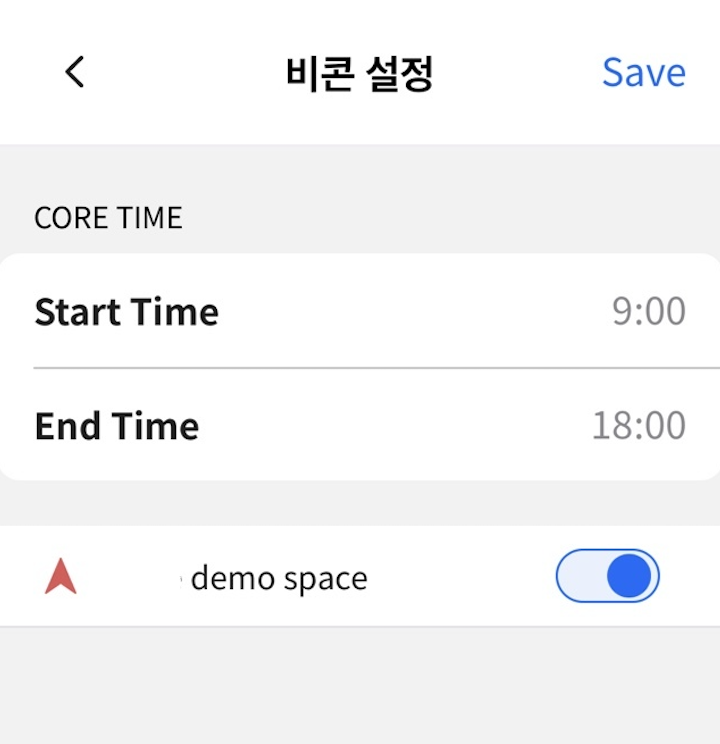Tap the Start Time row
This screenshot has width=720, height=744.
pos(360,311)
